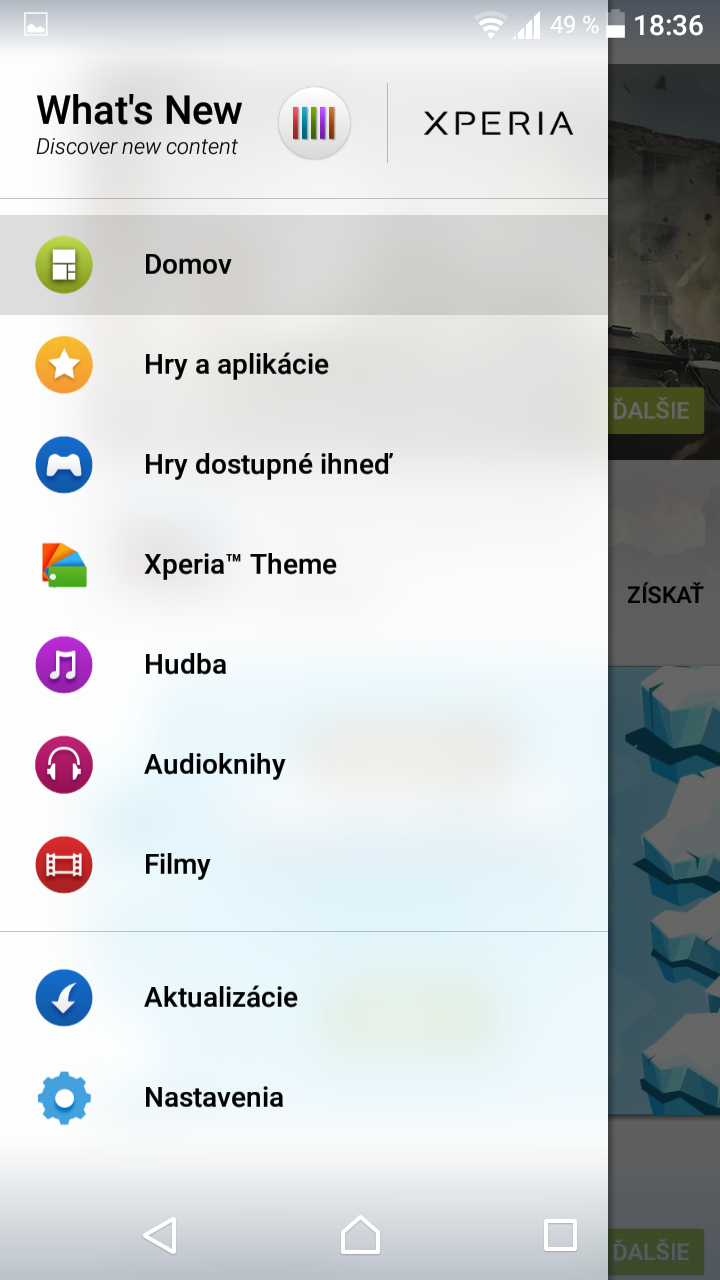
Task: Open Hry a aplikácie
Action: coord(304,365)
